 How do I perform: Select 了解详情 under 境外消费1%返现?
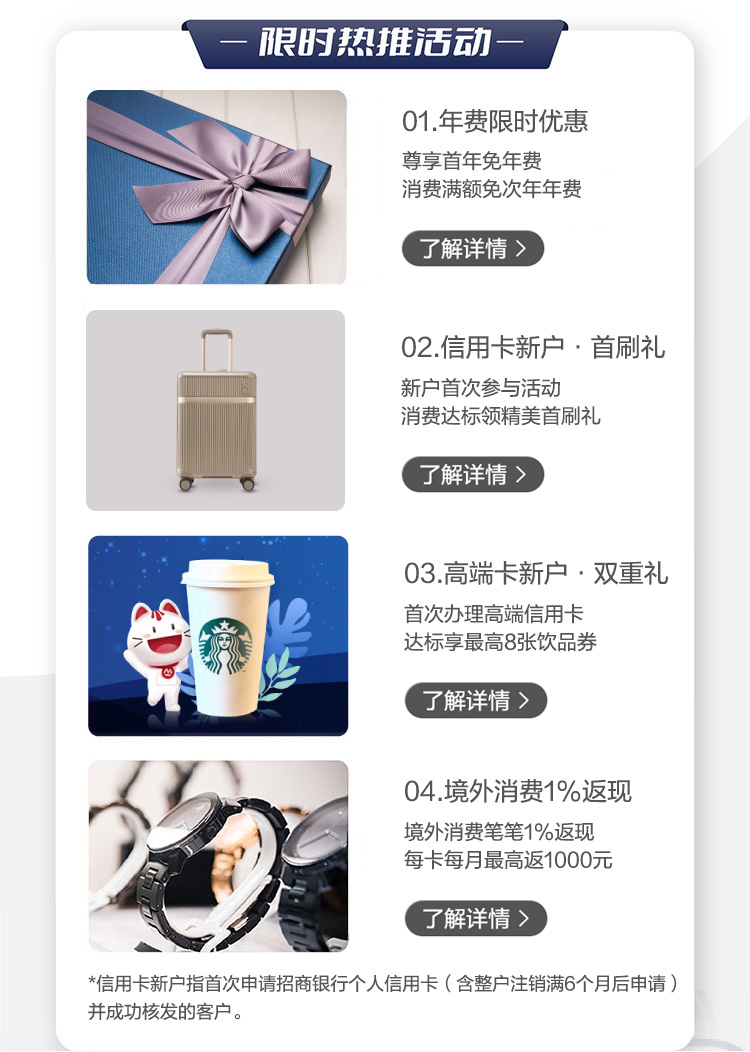point(475,918)
